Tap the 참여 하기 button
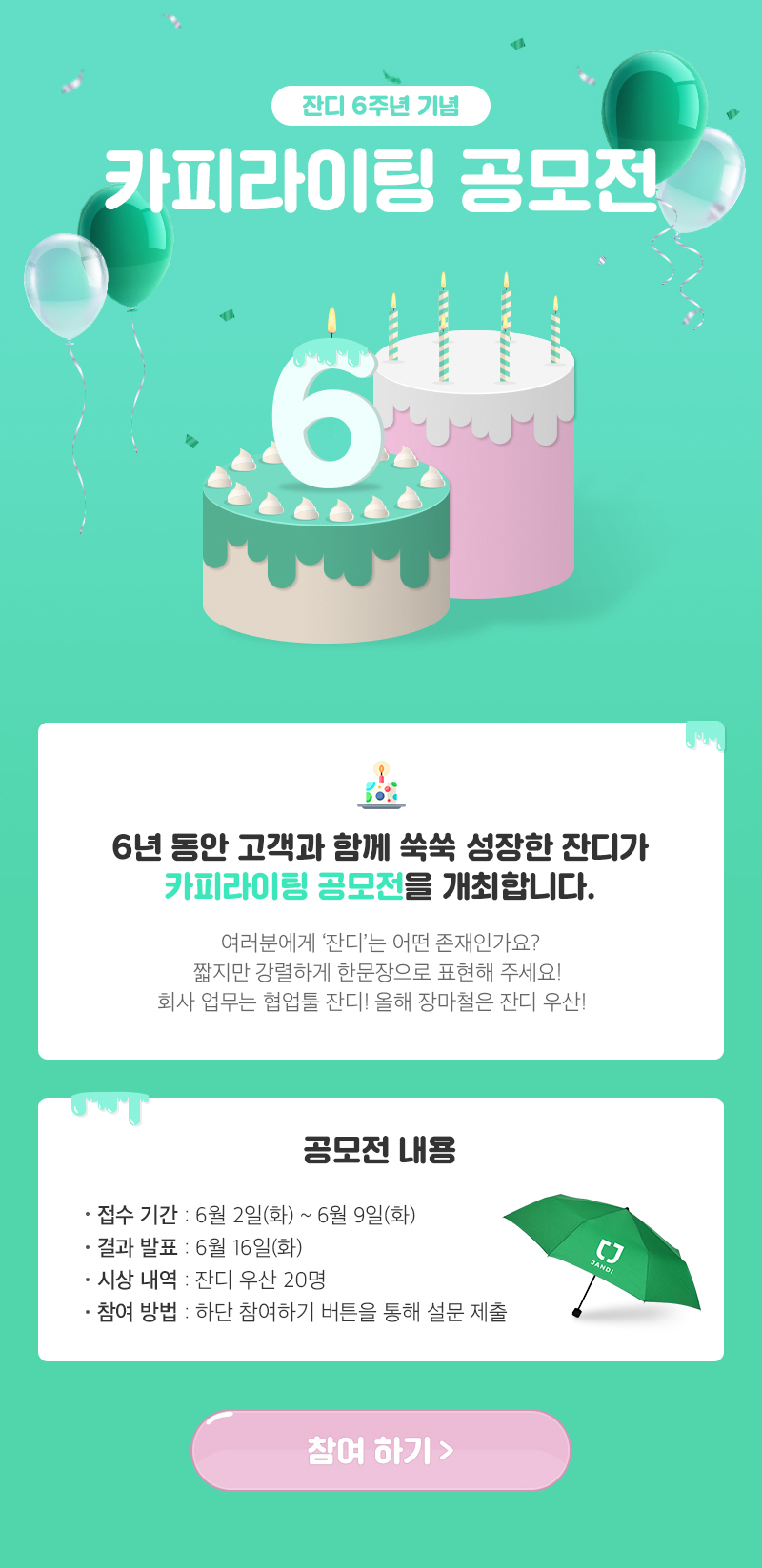This screenshot has width=762, height=1568. [x=380, y=1450]
